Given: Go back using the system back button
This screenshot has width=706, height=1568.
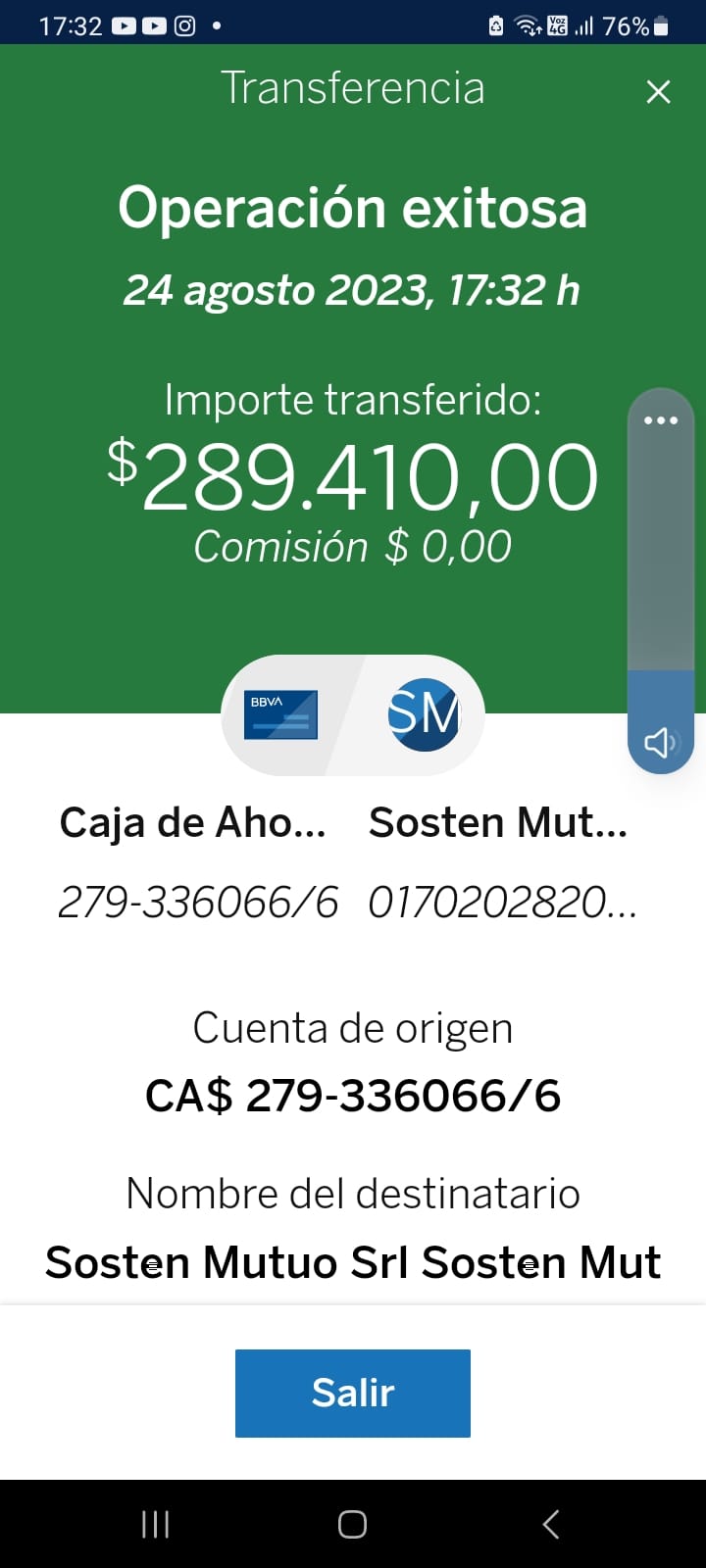Looking at the screenshot, I should pos(551,1524).
